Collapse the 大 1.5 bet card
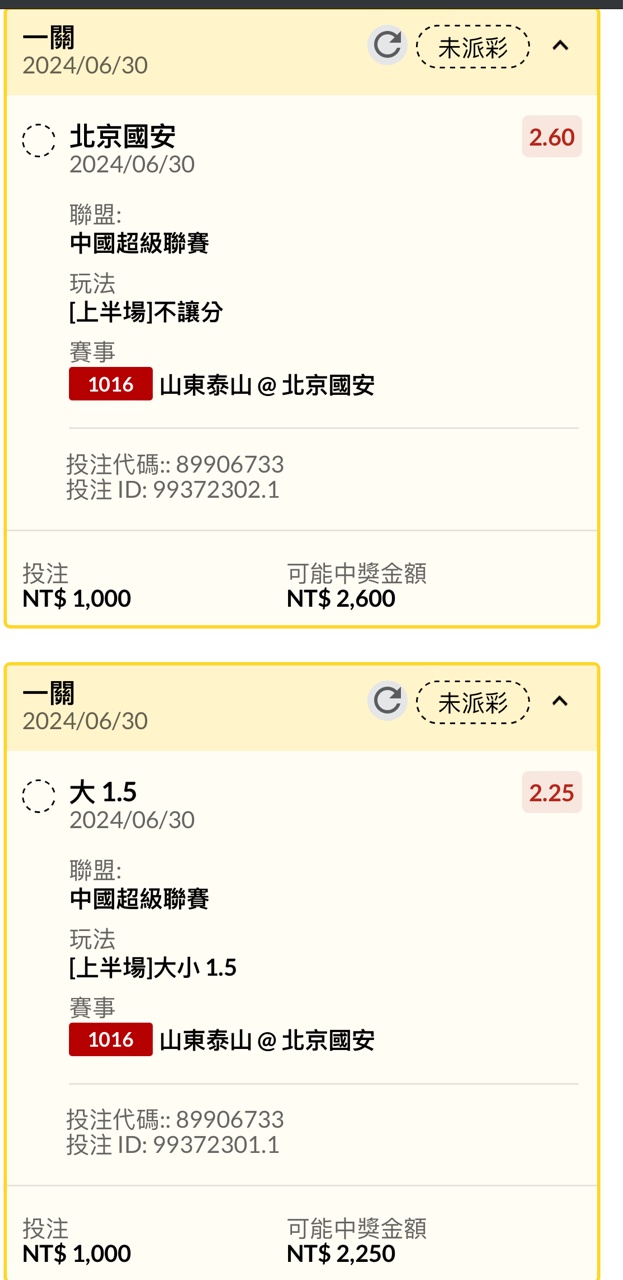Image resolution: width=623 pixels, height=1280 pixels. point(560,701)
